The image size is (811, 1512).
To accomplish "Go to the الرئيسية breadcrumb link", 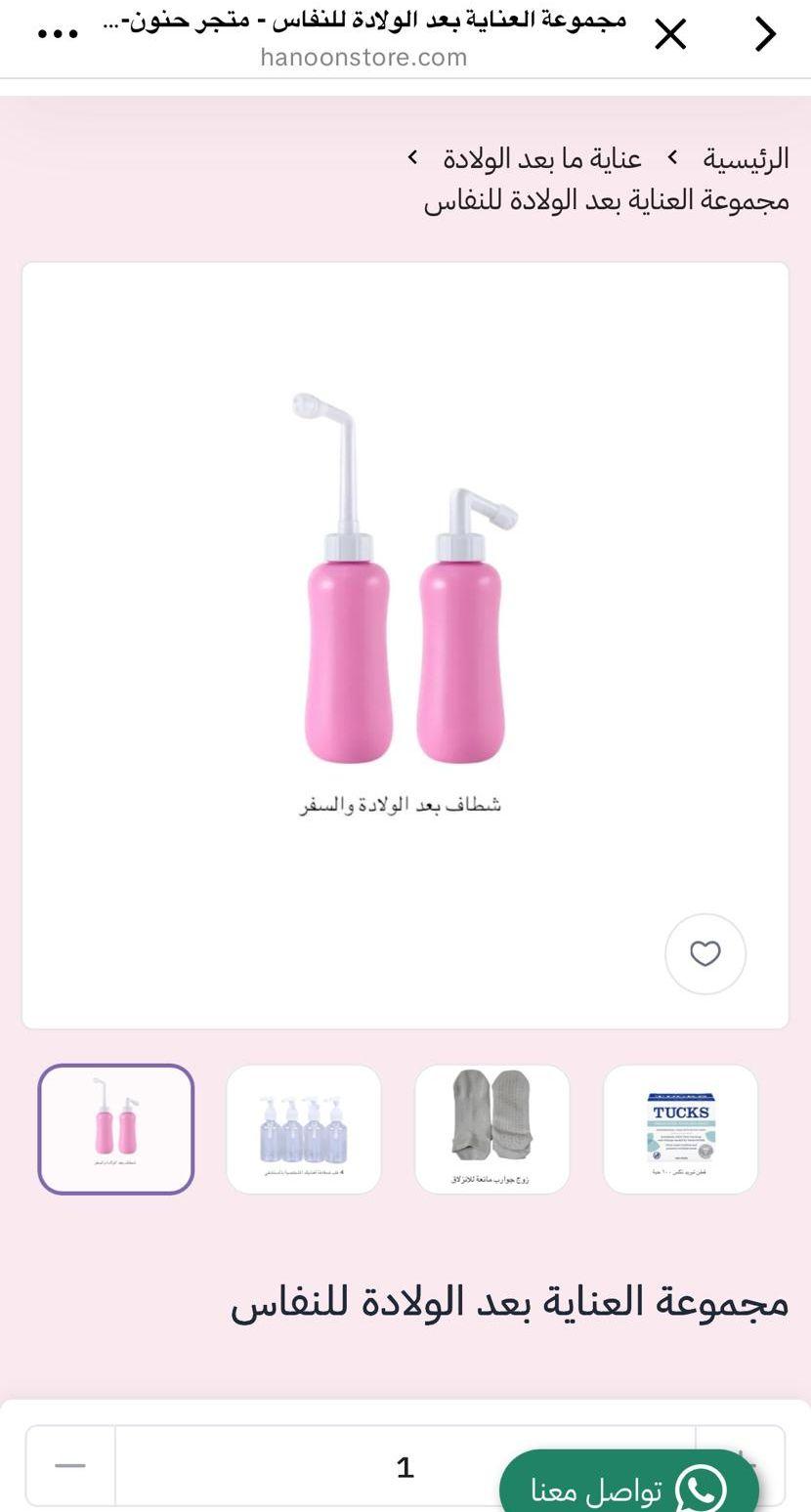I will coord(746,158).
